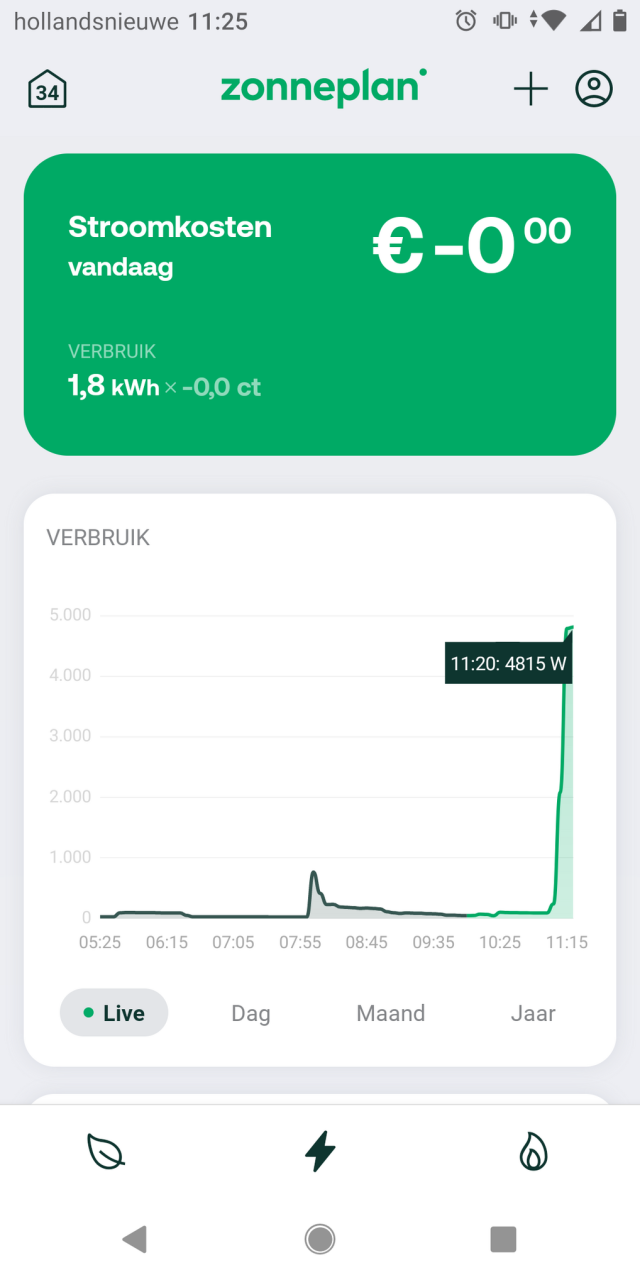Image resolution: width=640 pixels, height=1280 pixels.
Task: Go back with the system back button
Action: click(x=134, y=1240)
